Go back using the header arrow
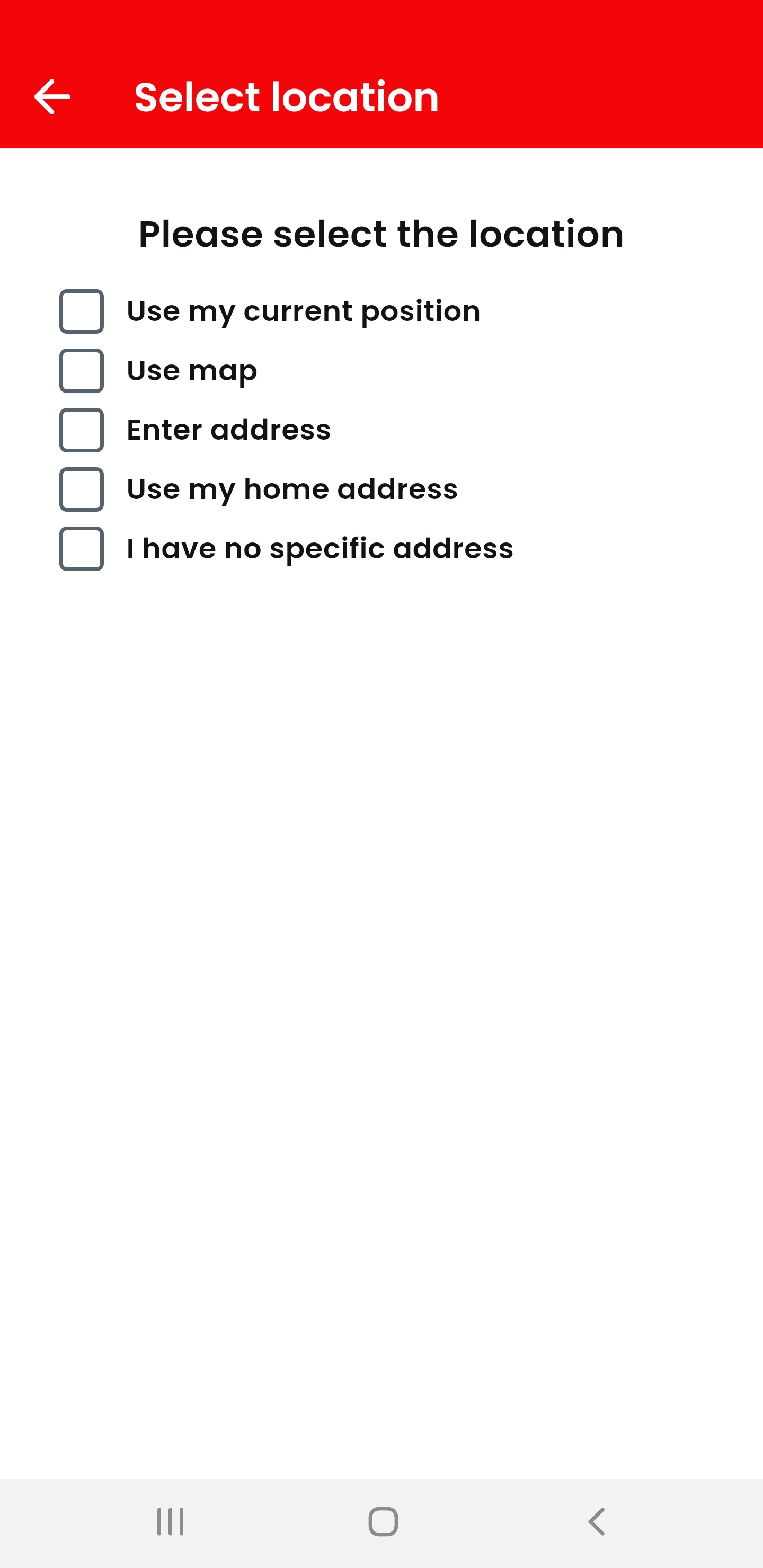Viewport: 763px width, 1568px height. [52, 97]
